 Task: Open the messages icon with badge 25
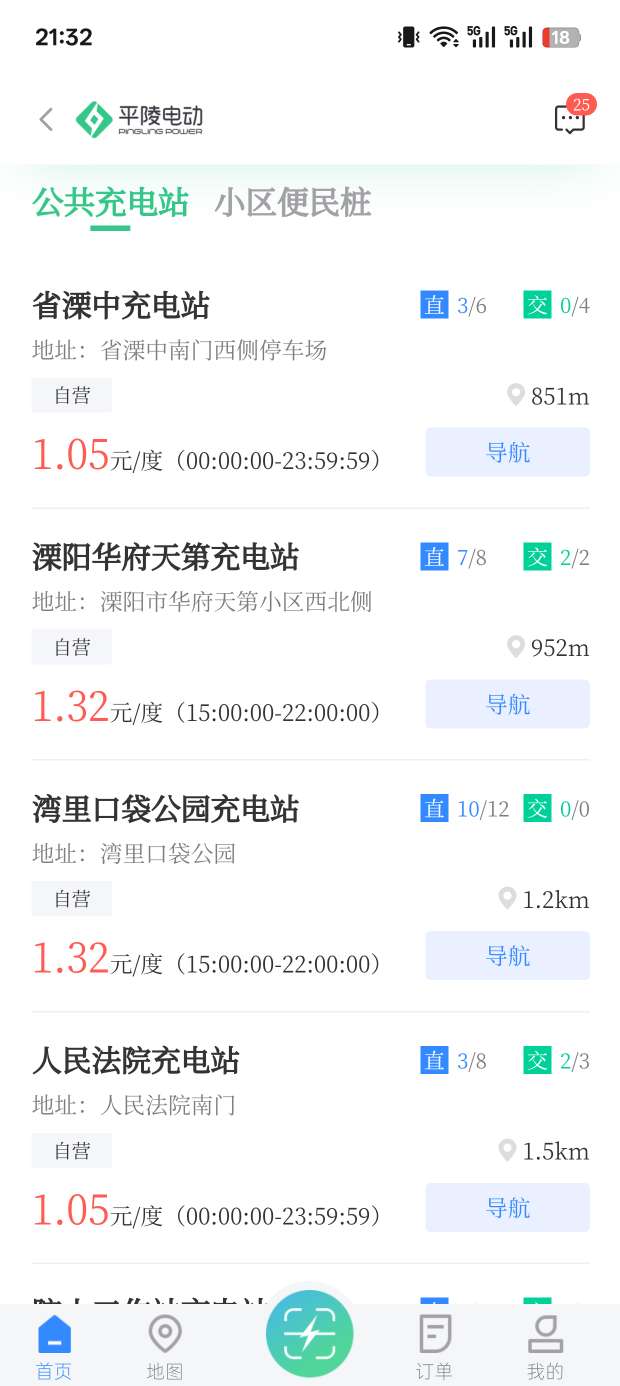click(570, 119)
